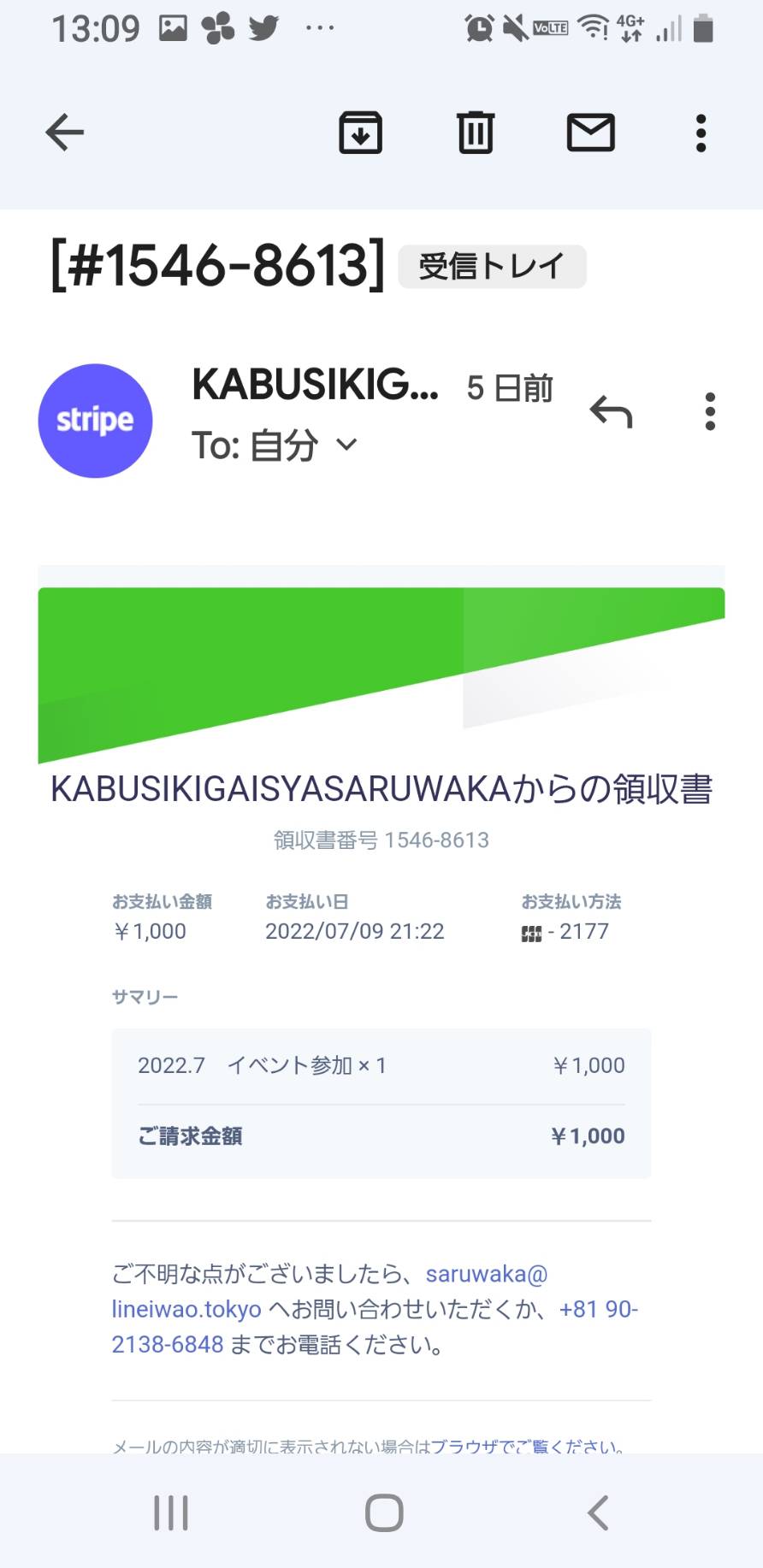
Task: Delete this email with the trash icon
Action: pos(476,133)
